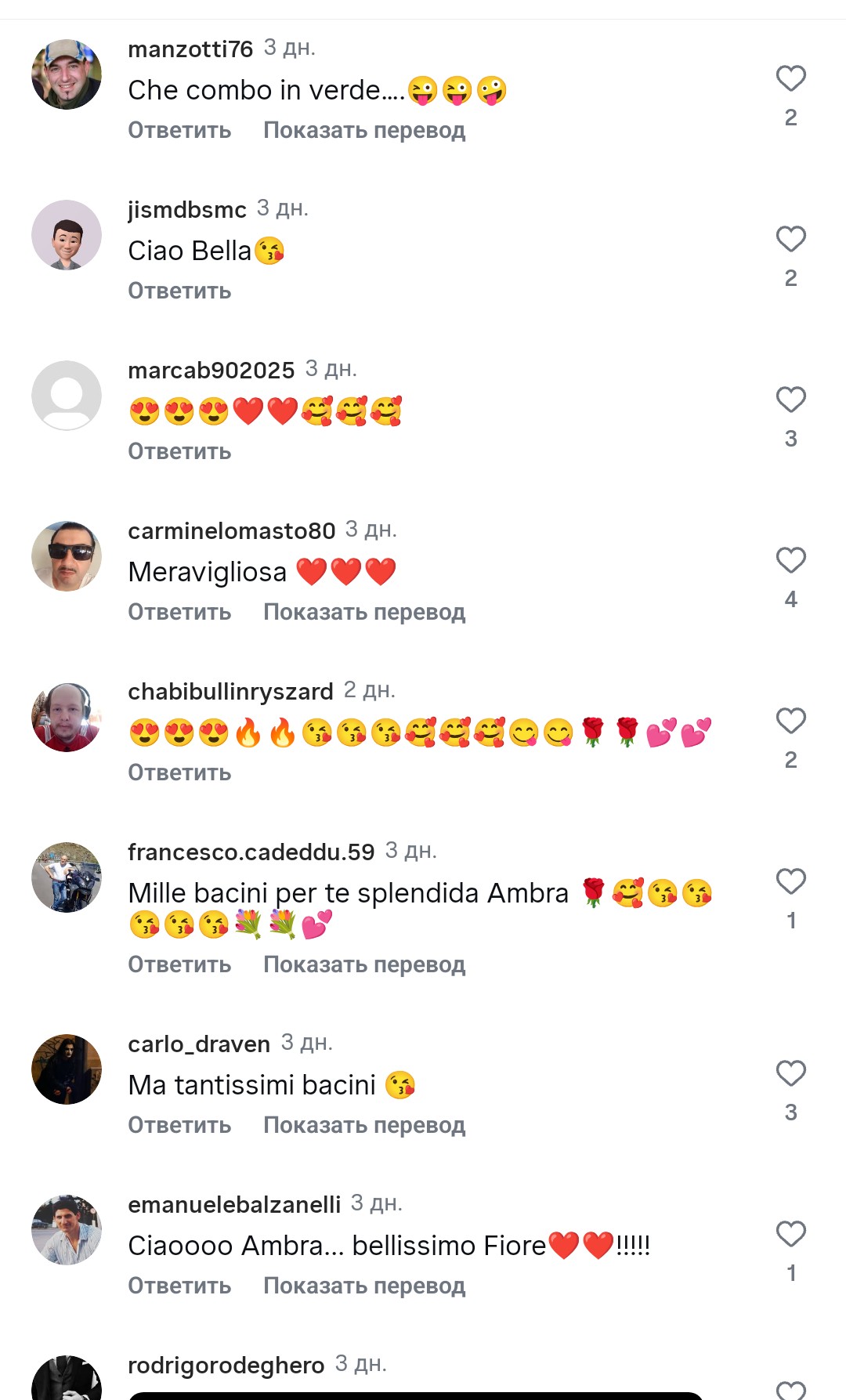Like carminelomasto80's Meravigliosa comment
Image resolution: width=846 pixels, height=1400 pixels.
[790, 560]
